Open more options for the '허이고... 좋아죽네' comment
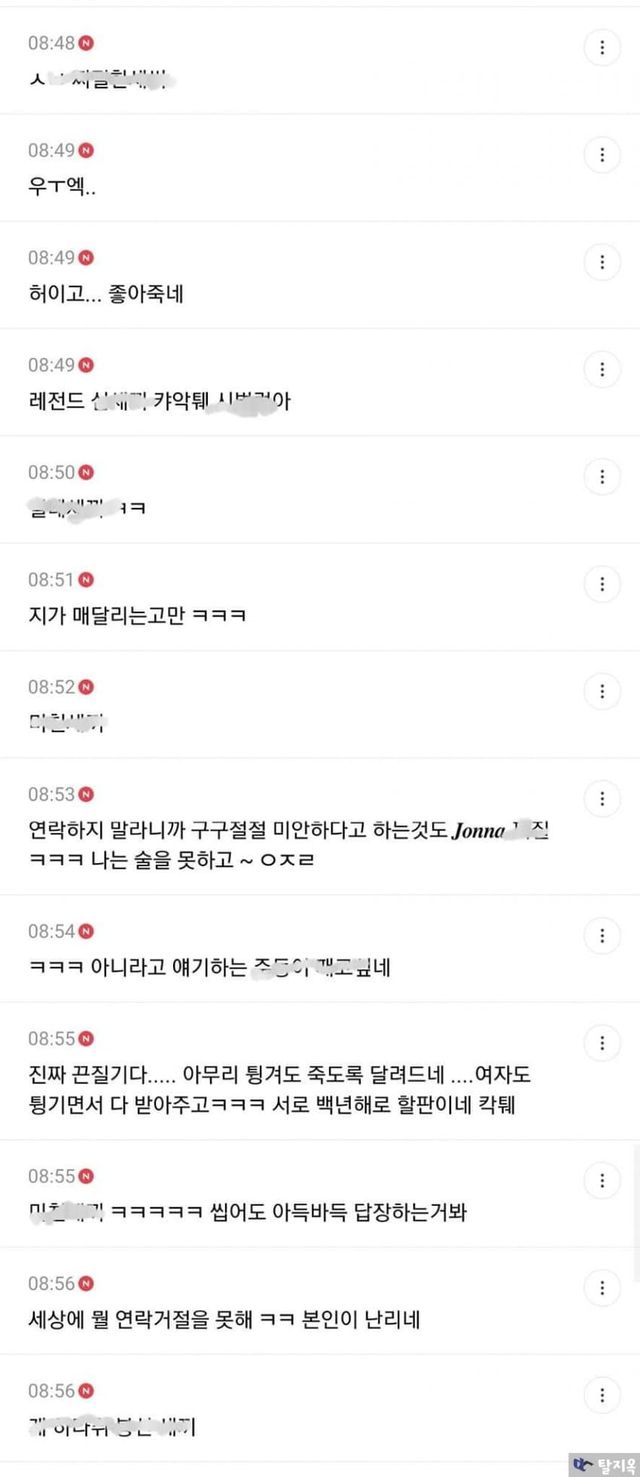Viewport: 640px width, 1477px height. click(x=602, y=262)
